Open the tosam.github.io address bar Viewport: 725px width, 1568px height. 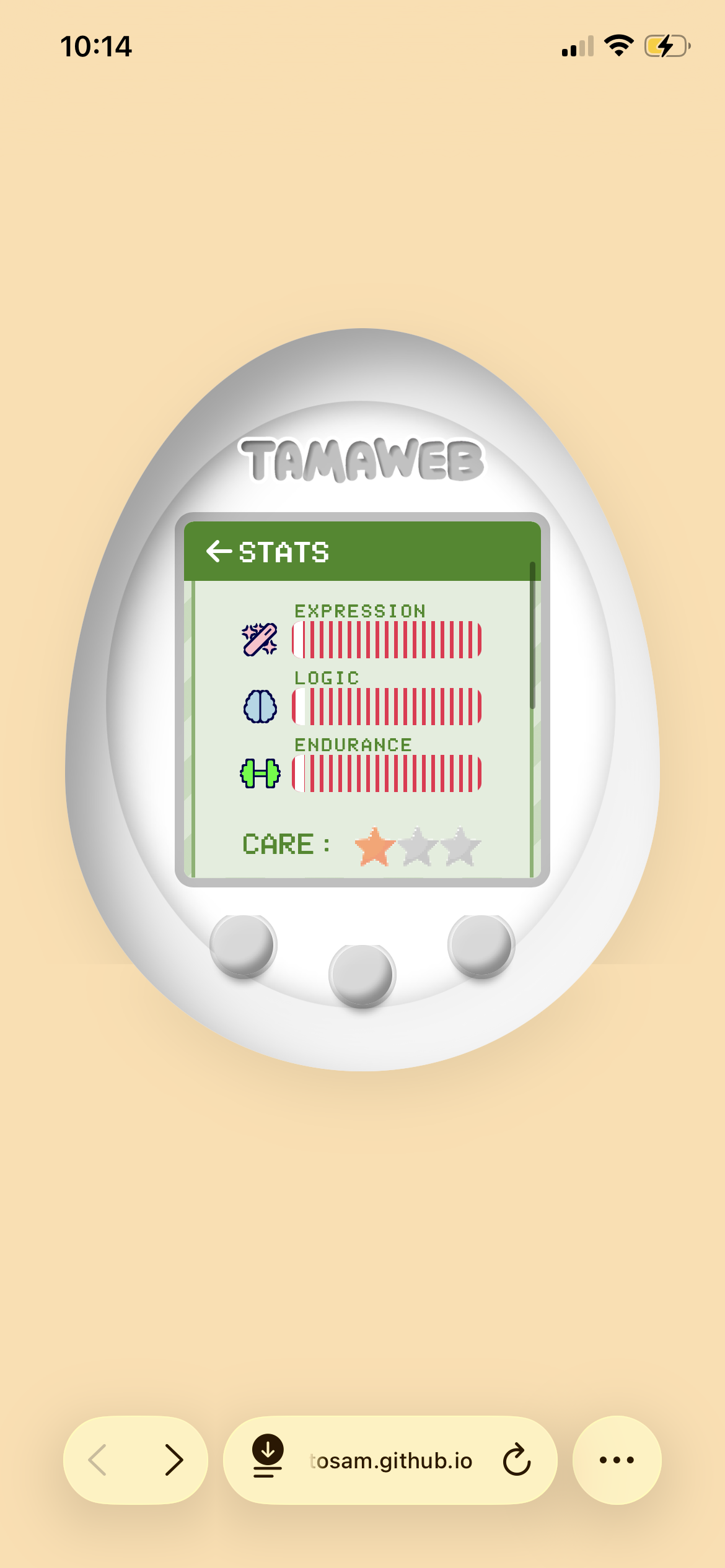click(390, 1460)
